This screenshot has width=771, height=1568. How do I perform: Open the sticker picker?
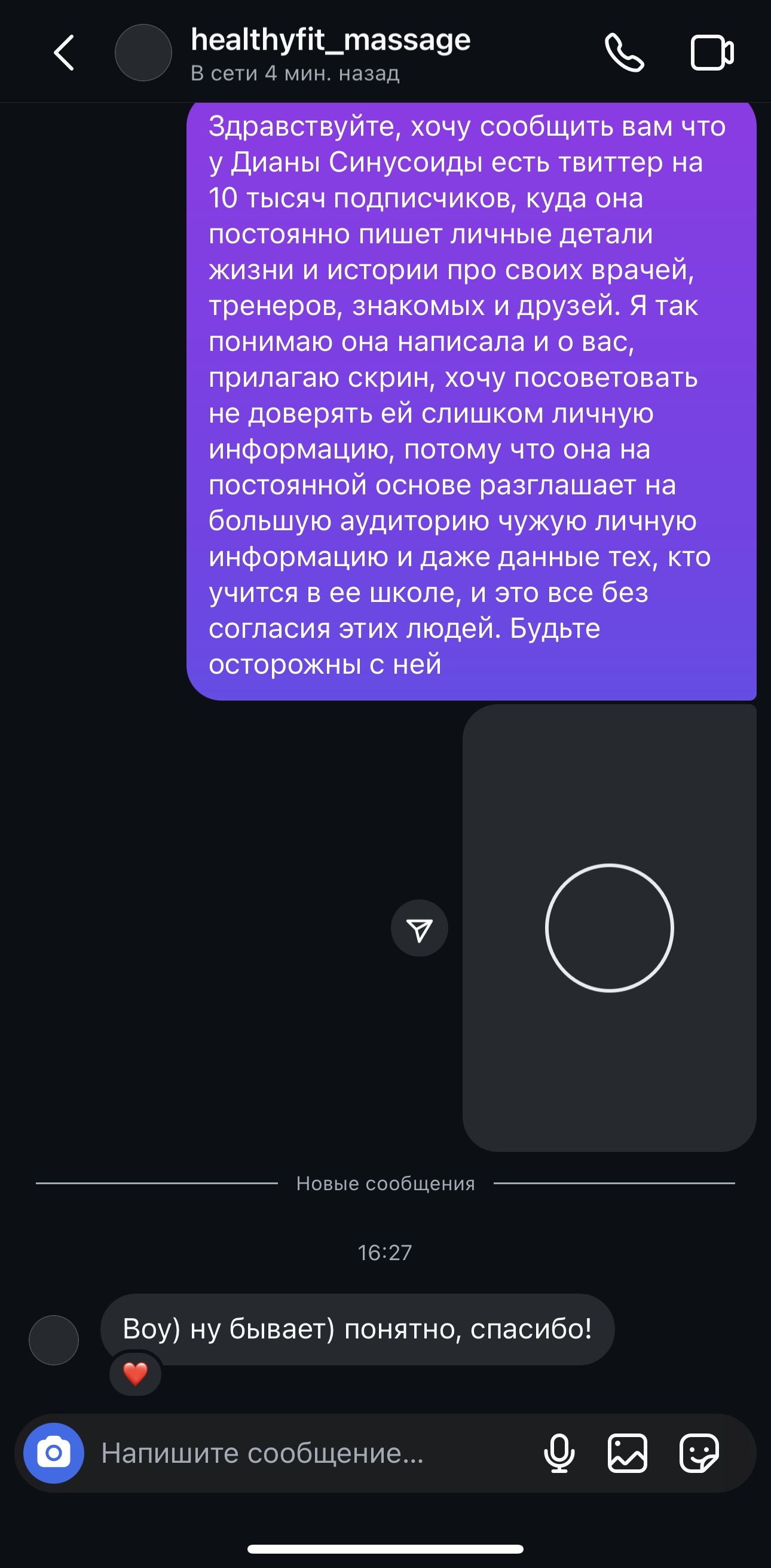[699, 1453]
